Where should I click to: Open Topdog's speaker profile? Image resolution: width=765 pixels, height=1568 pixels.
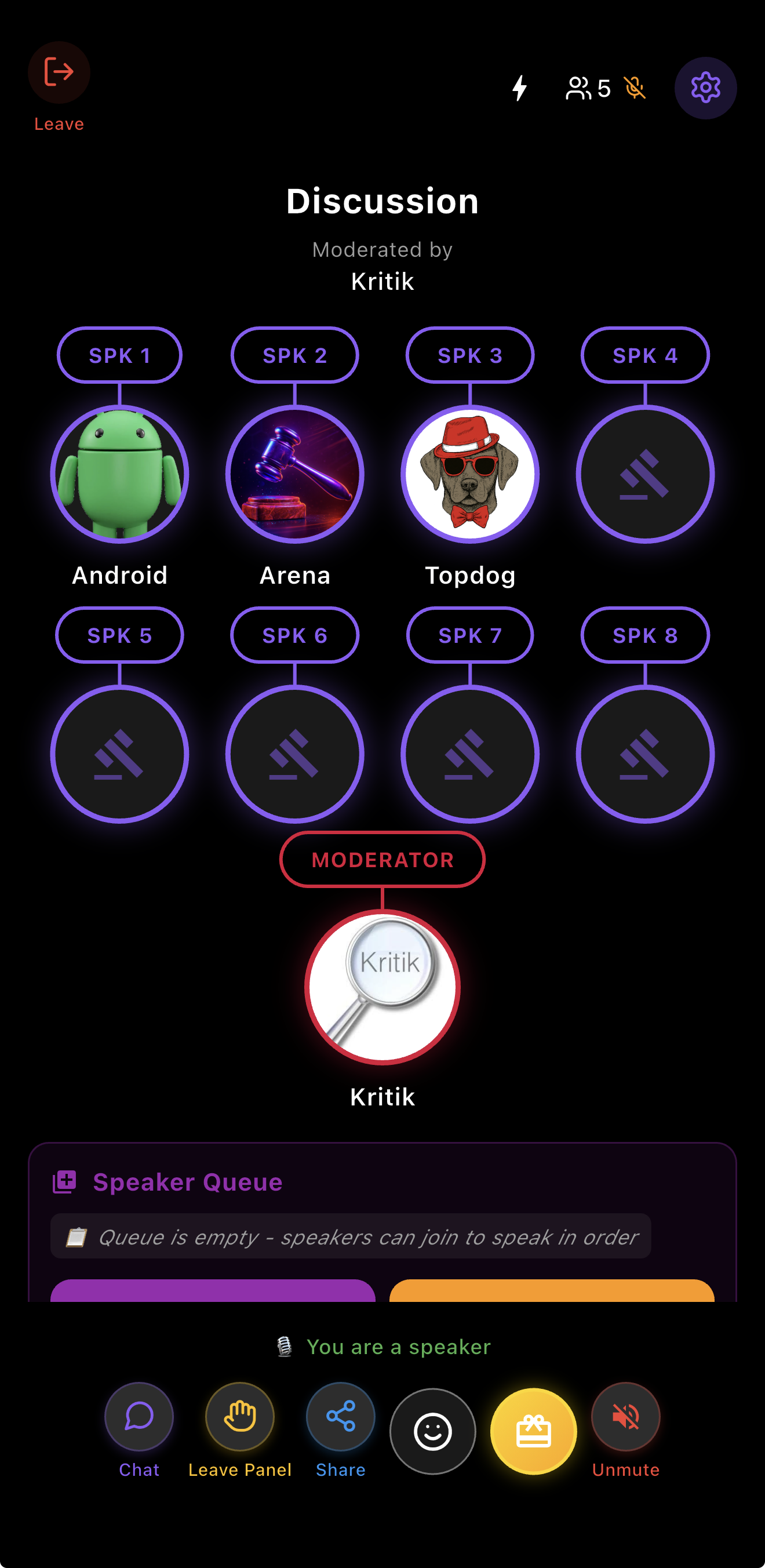[470, 474]
